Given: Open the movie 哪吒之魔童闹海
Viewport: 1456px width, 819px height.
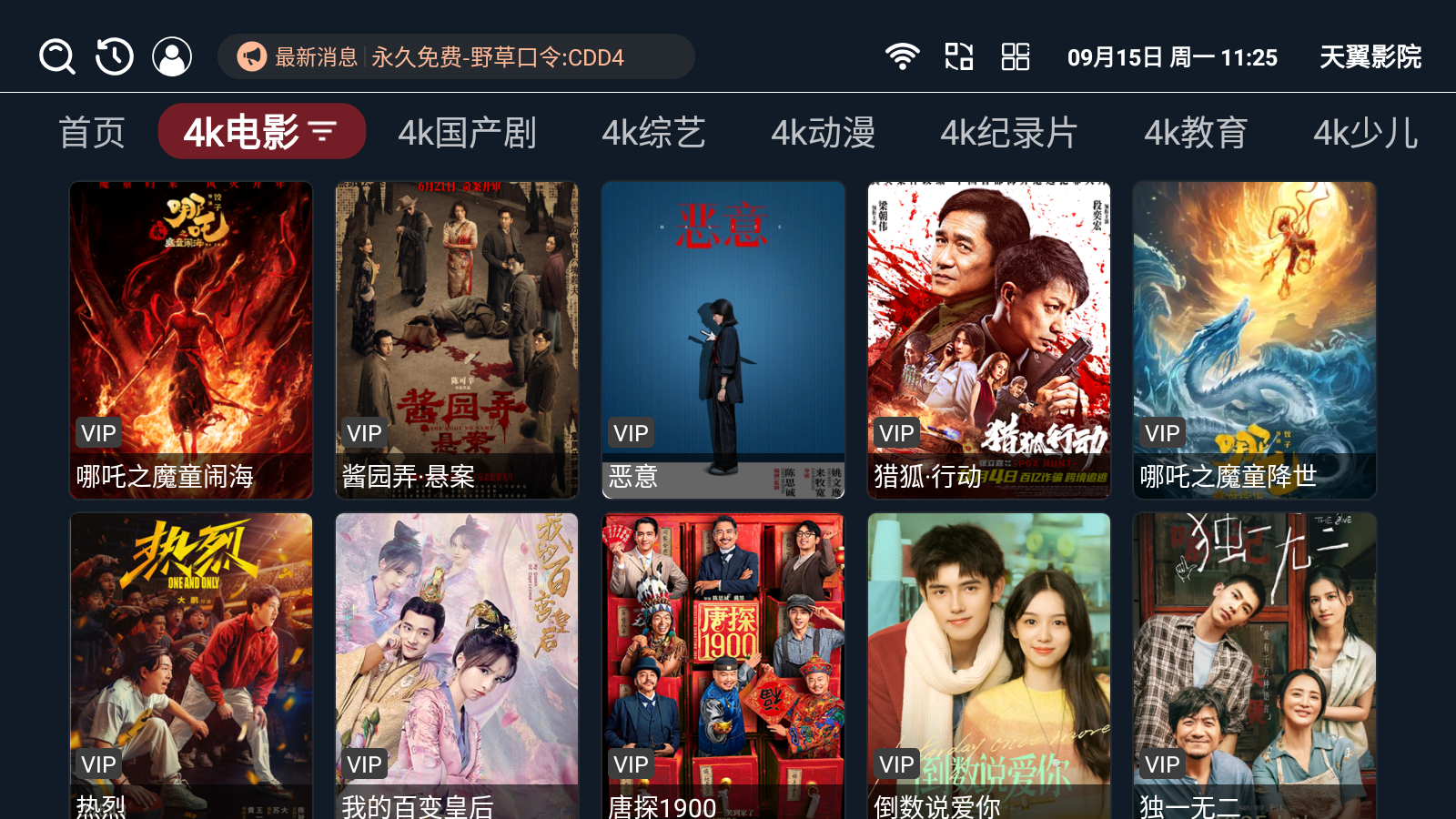Looking at the screenshot, I should (191, 339).
